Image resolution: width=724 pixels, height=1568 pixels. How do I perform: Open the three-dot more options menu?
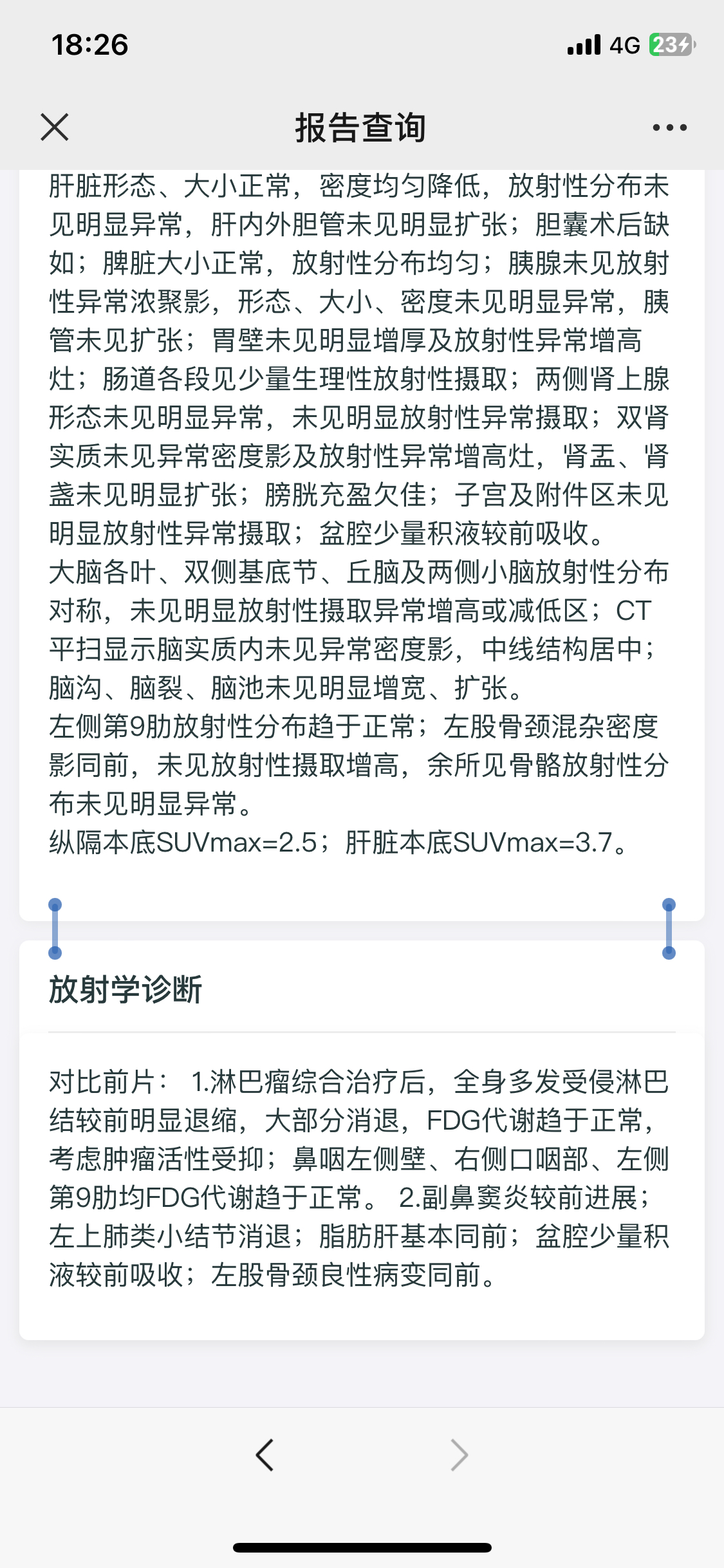(669, 127)
